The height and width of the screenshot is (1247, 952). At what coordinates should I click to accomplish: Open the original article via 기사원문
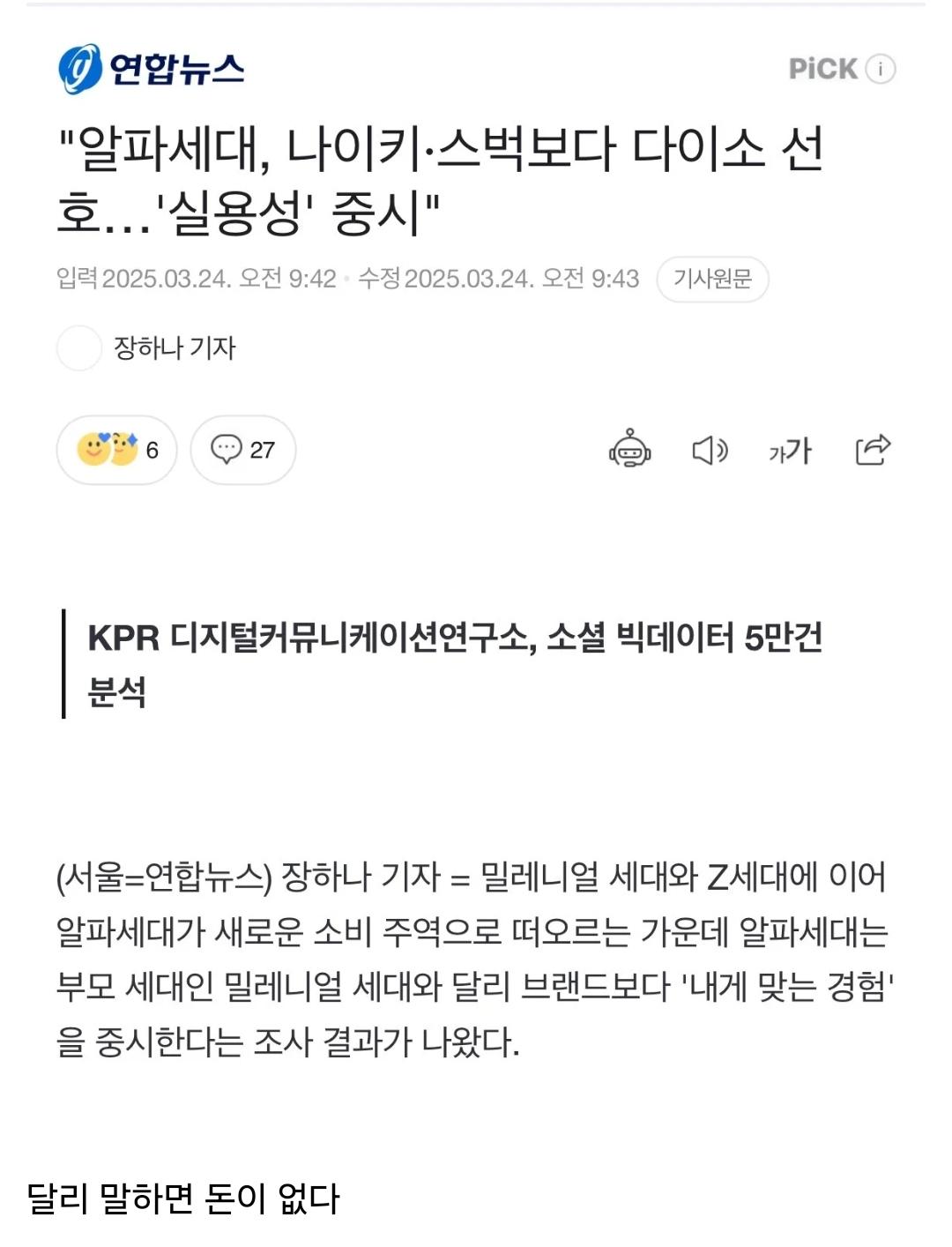click(712, 280)
